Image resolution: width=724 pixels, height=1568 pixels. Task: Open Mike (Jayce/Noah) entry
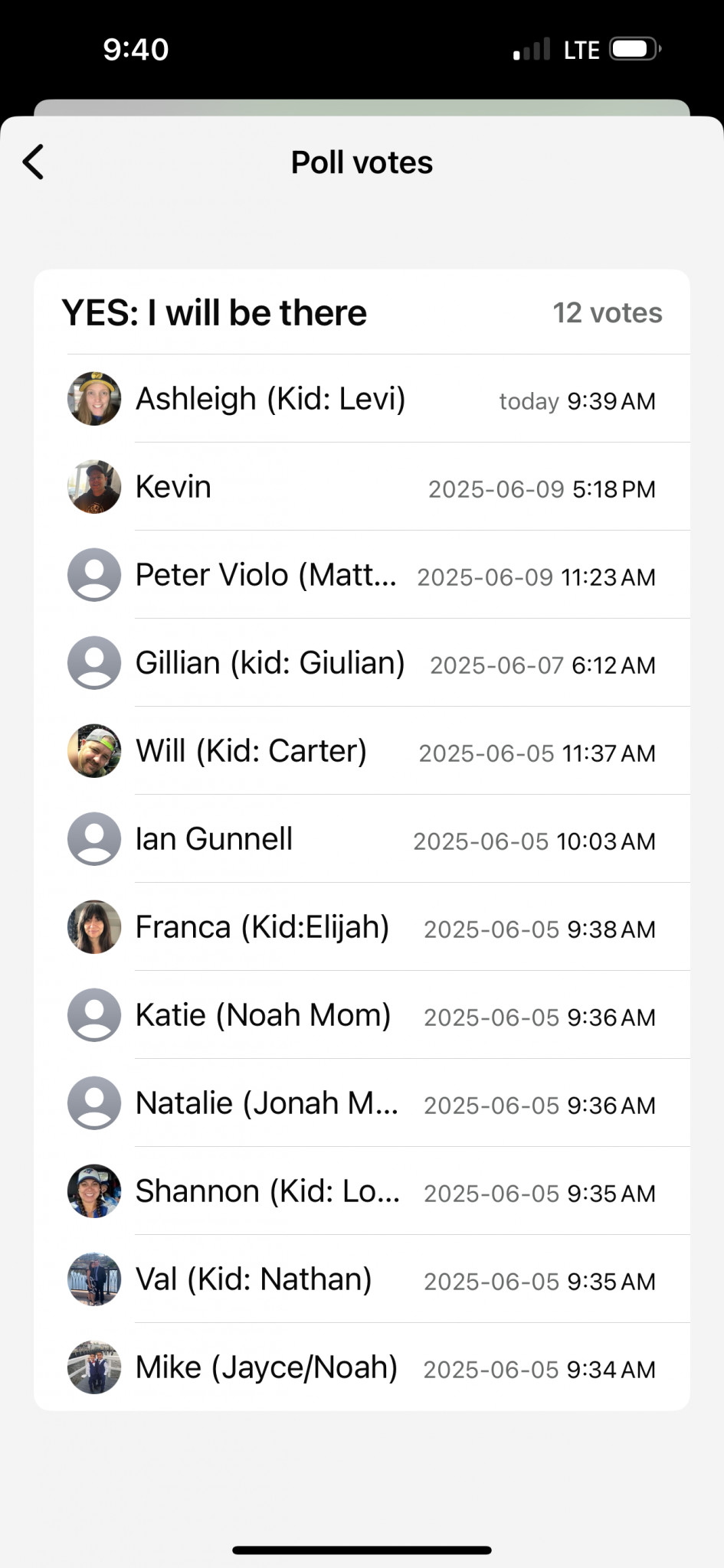coord(362,1367)
